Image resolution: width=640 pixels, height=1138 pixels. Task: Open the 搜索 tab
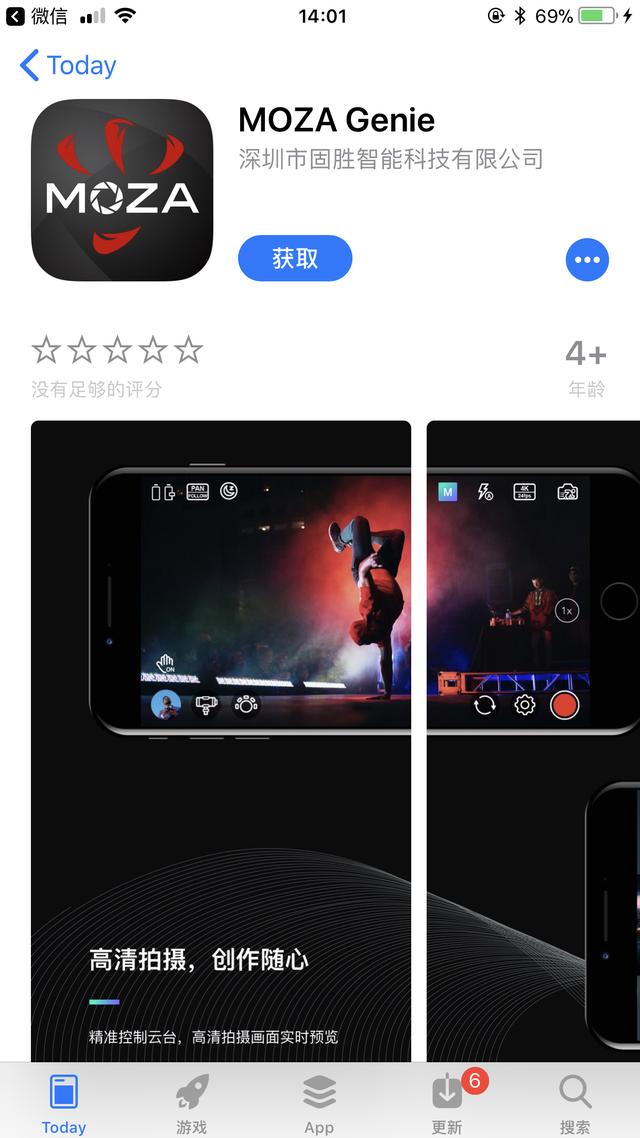pyautogui.click(x=575, y=1103)
